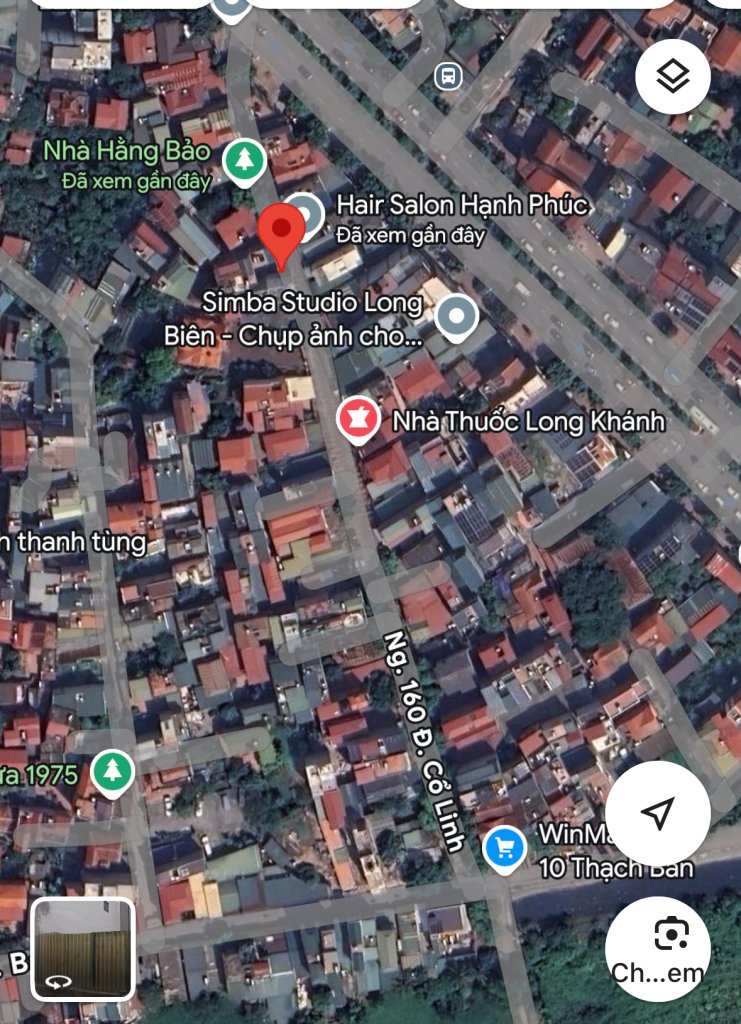Open the Street View thumbnail preview
741x1024 pixels.
83,948
